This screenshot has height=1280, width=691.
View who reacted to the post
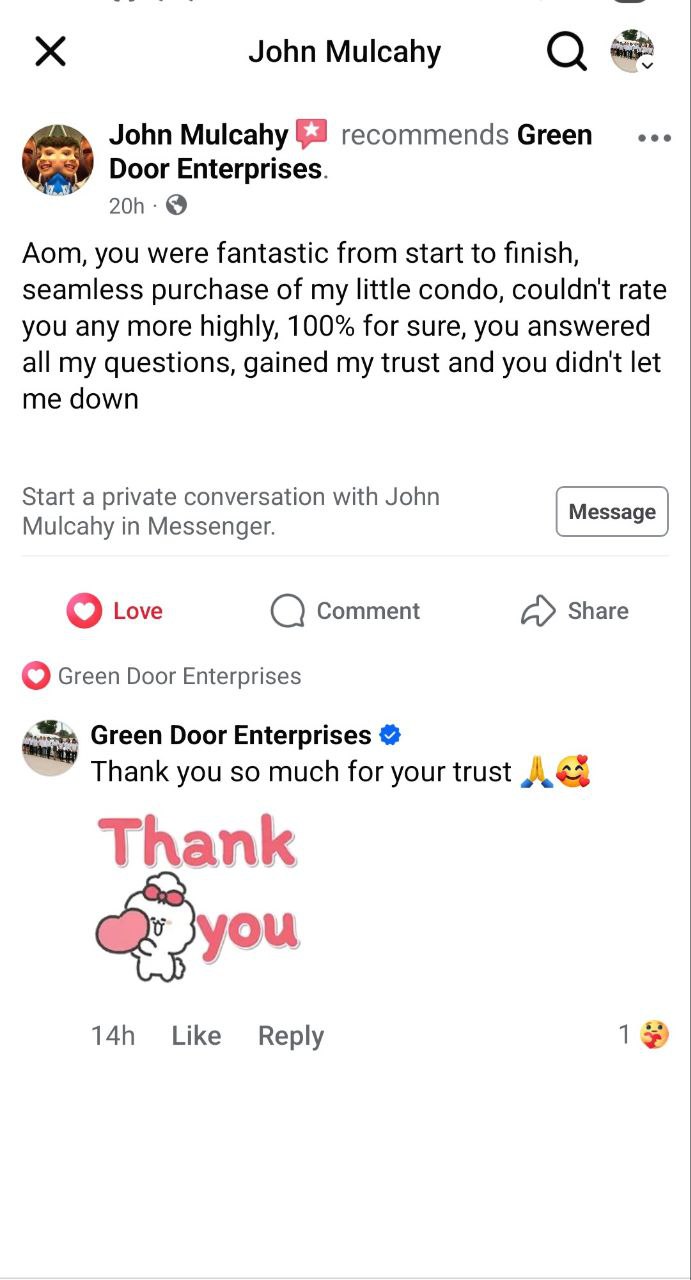click(x=162, y=677)
